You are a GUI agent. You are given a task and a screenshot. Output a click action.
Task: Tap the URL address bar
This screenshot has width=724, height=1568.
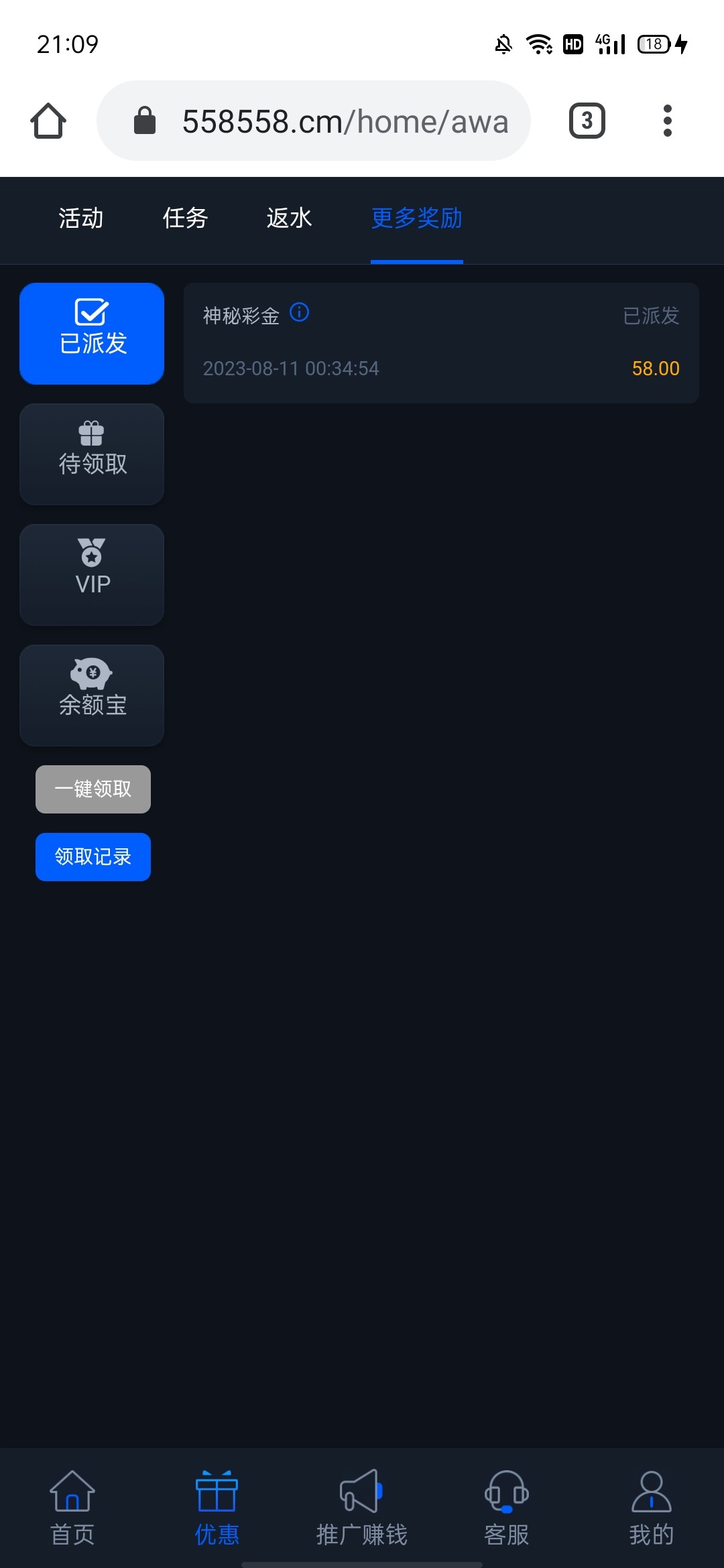(314, 121)
